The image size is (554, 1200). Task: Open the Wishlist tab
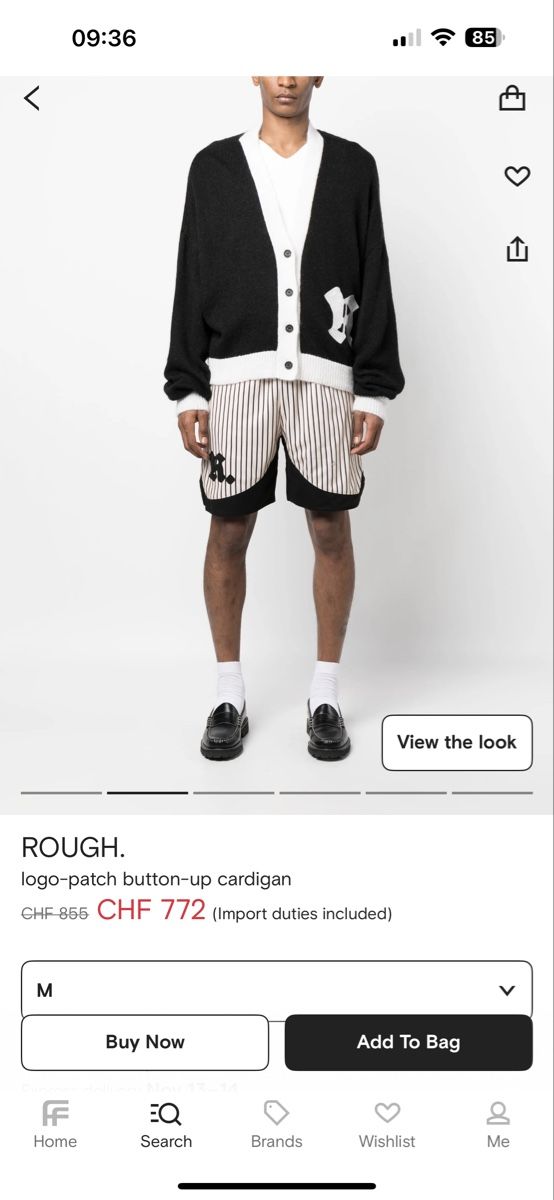coord(387,1125)
